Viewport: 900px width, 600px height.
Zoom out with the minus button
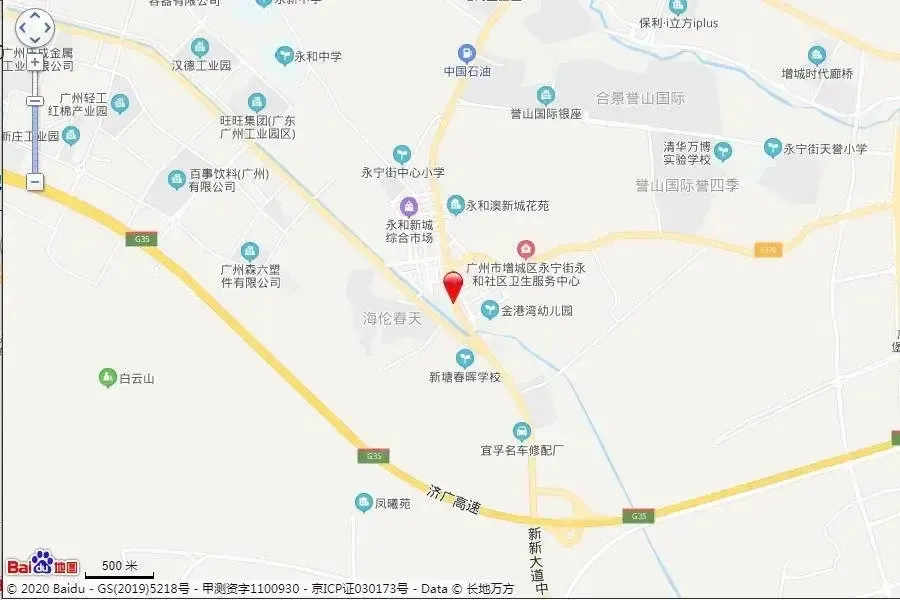[35, 182]
